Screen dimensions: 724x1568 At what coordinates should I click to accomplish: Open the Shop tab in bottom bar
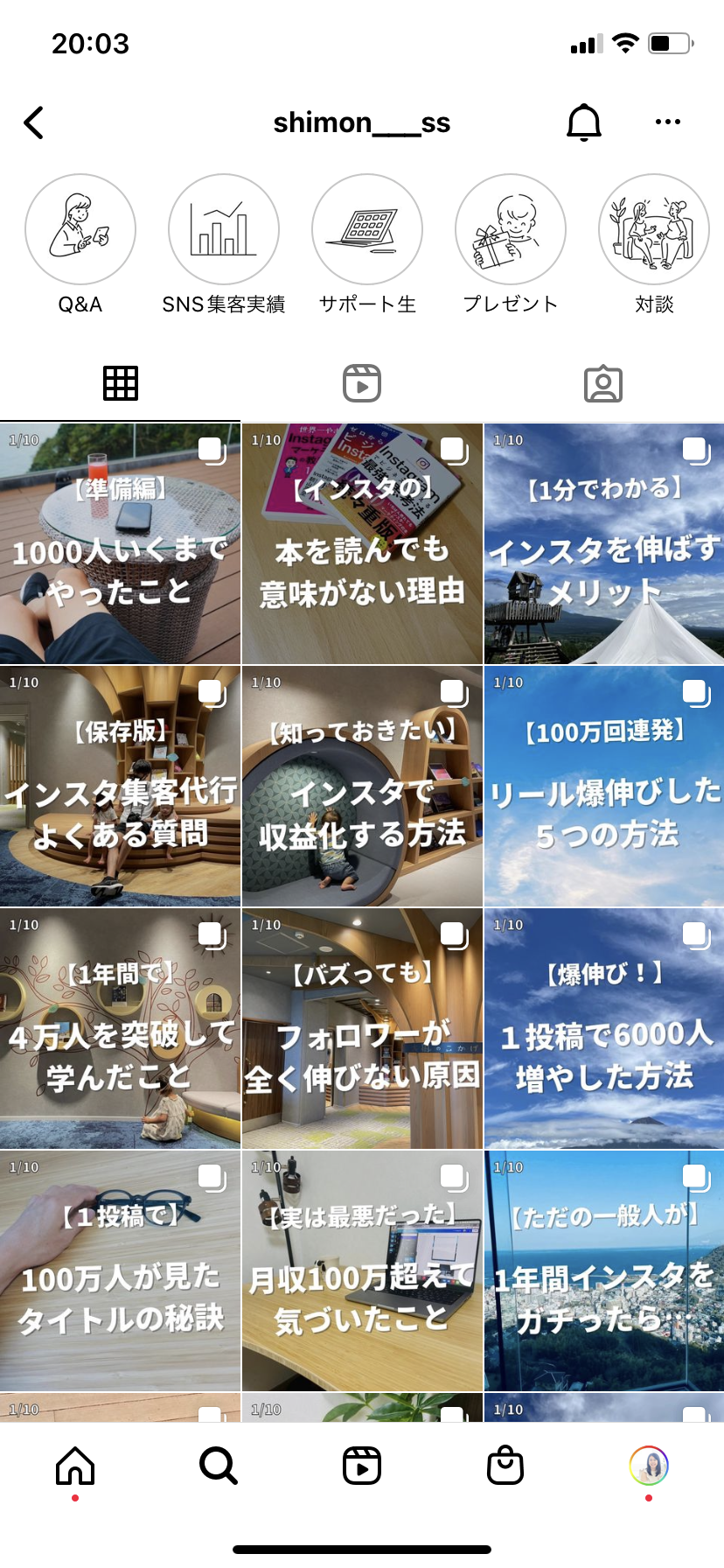coord(505,1466)
